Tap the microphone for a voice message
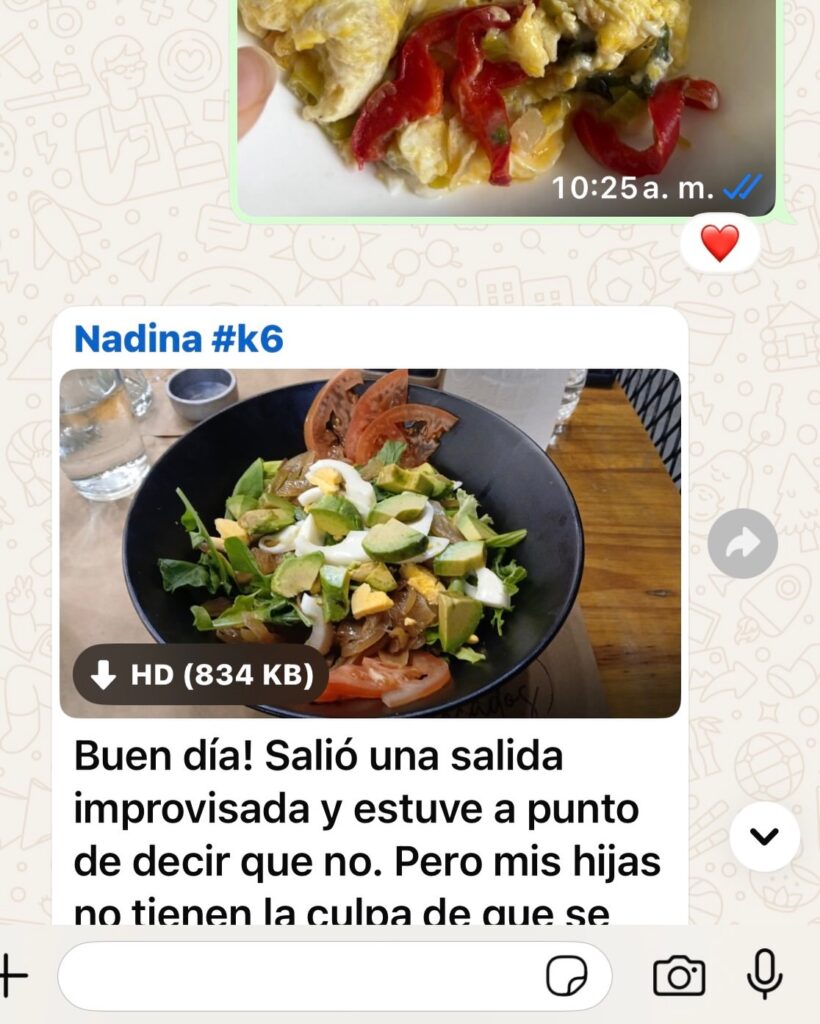Viewport: 820px width, 1024px height. (764, 975)
